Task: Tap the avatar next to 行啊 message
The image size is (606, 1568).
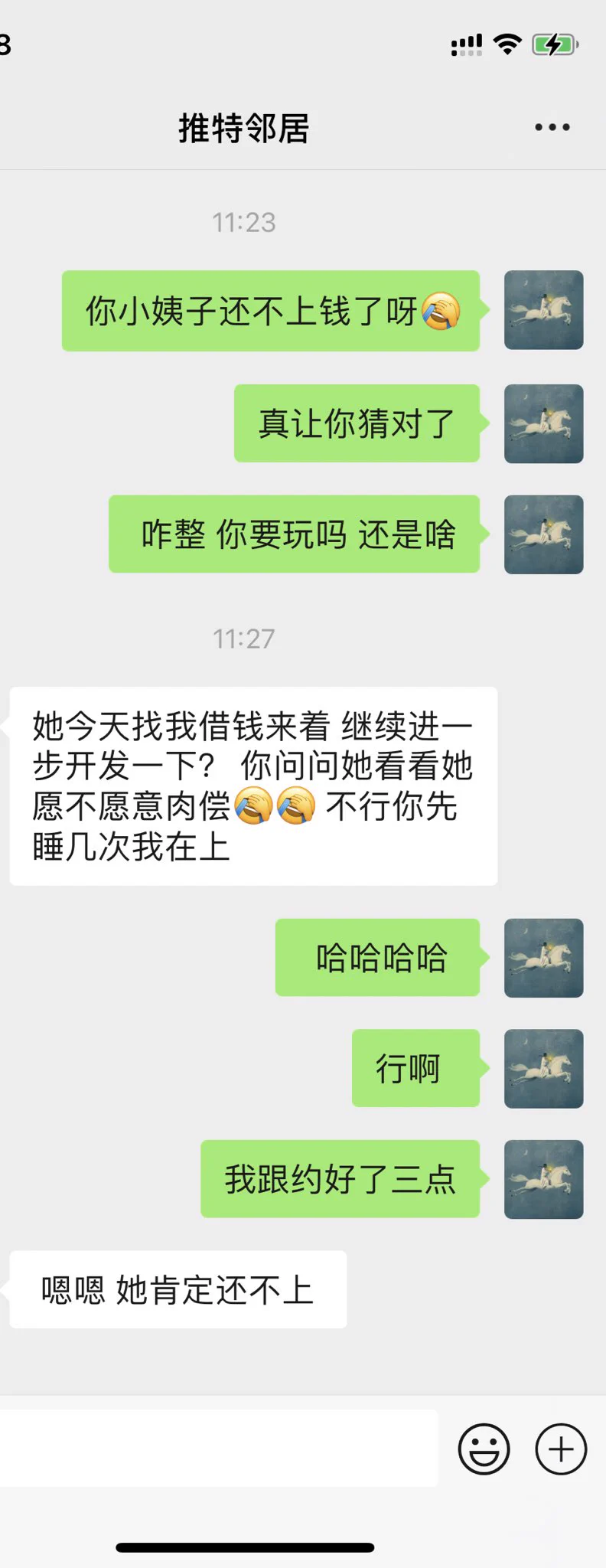Action: coord(543,1069)
